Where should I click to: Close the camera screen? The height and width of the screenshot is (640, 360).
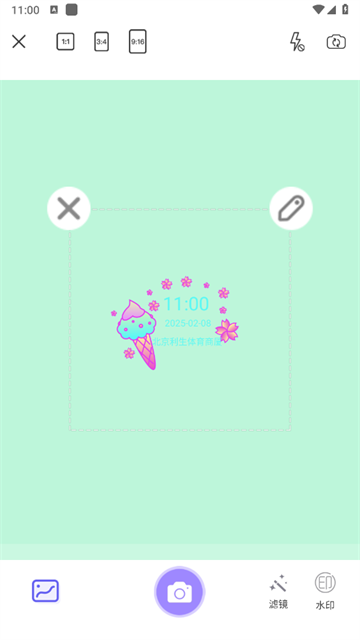19,42
